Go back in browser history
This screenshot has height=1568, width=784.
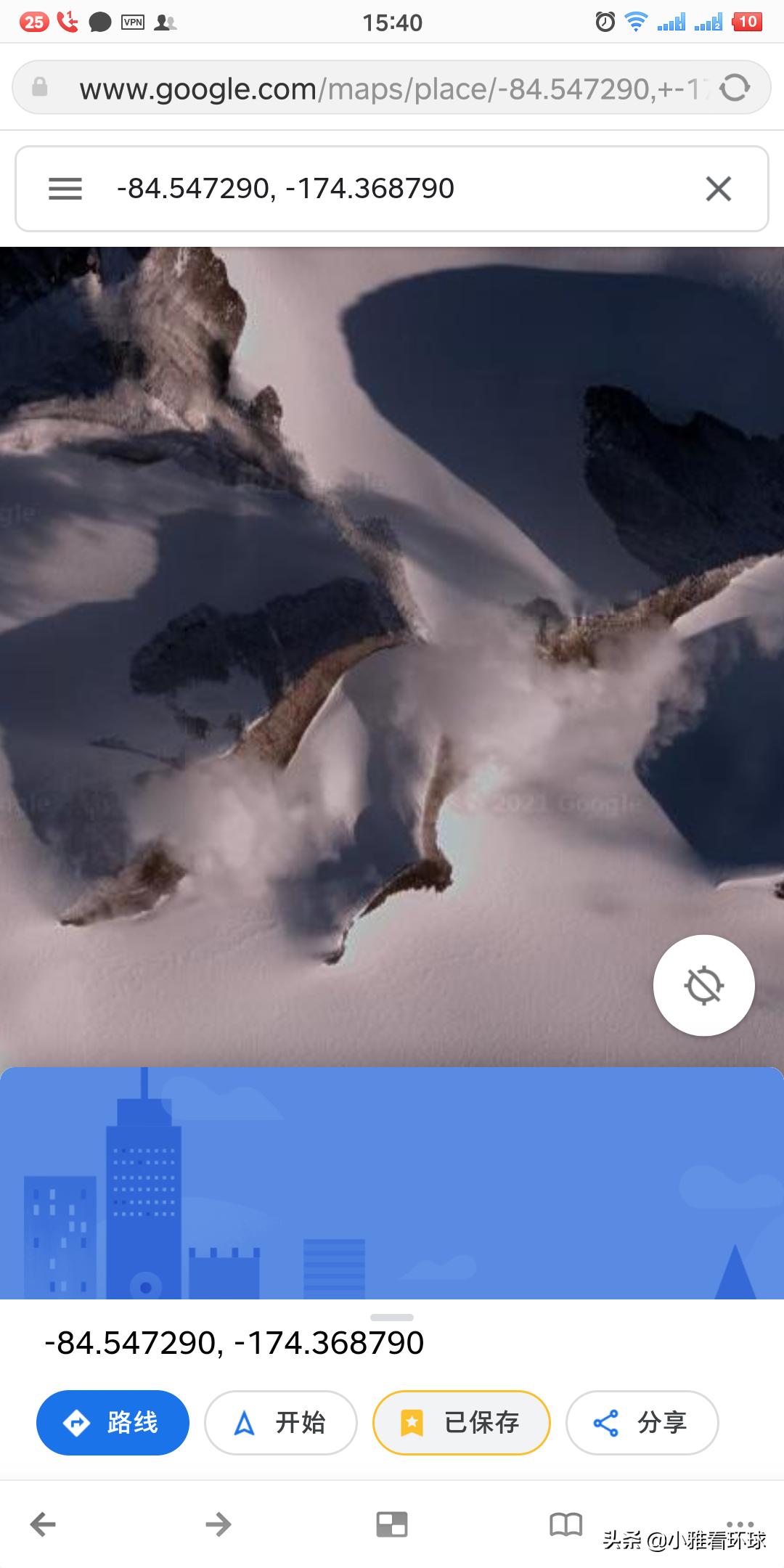pyautogui.click(x=43, y=1524)
